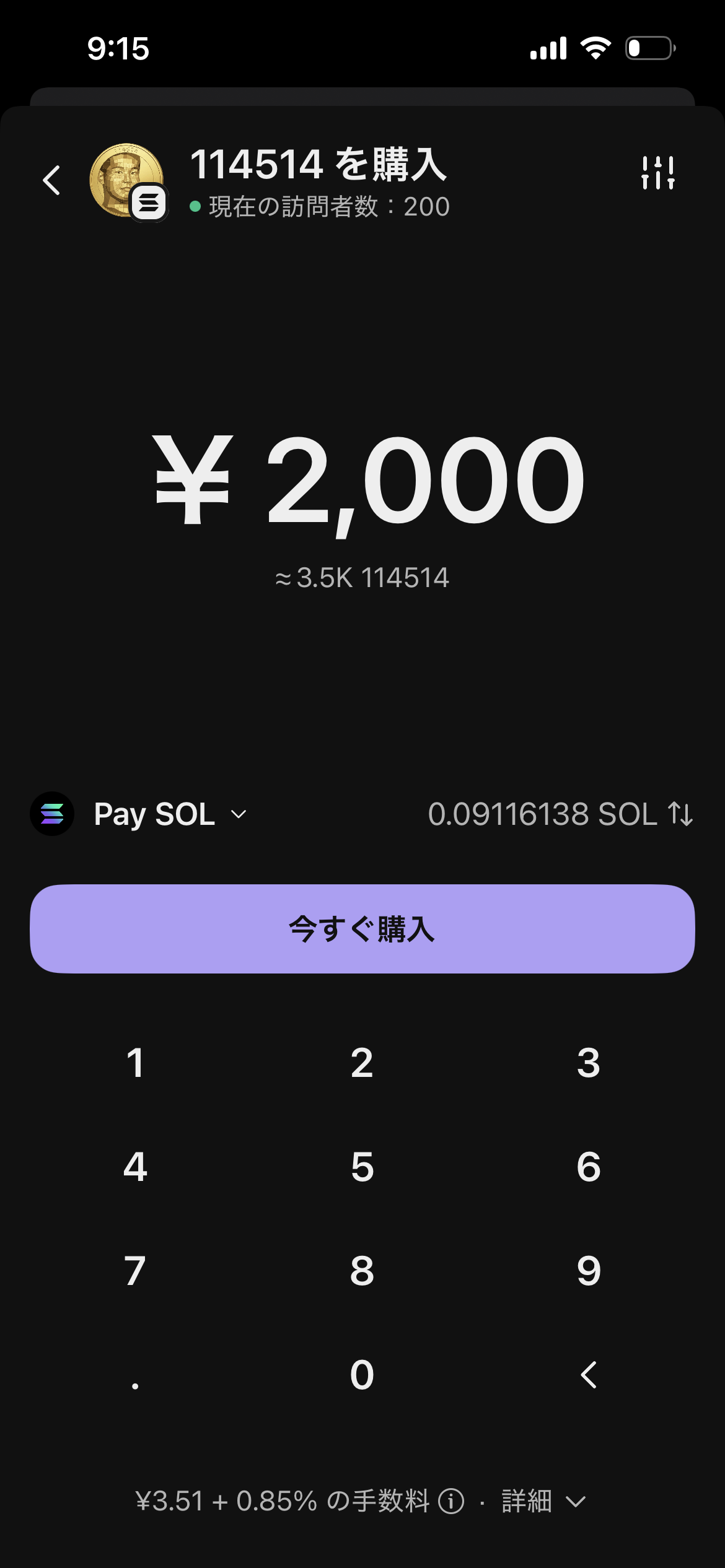This screenshot has width=725, height=1568.
Task: Enter digit 5 on the keypad
Action: [362, 1167]
